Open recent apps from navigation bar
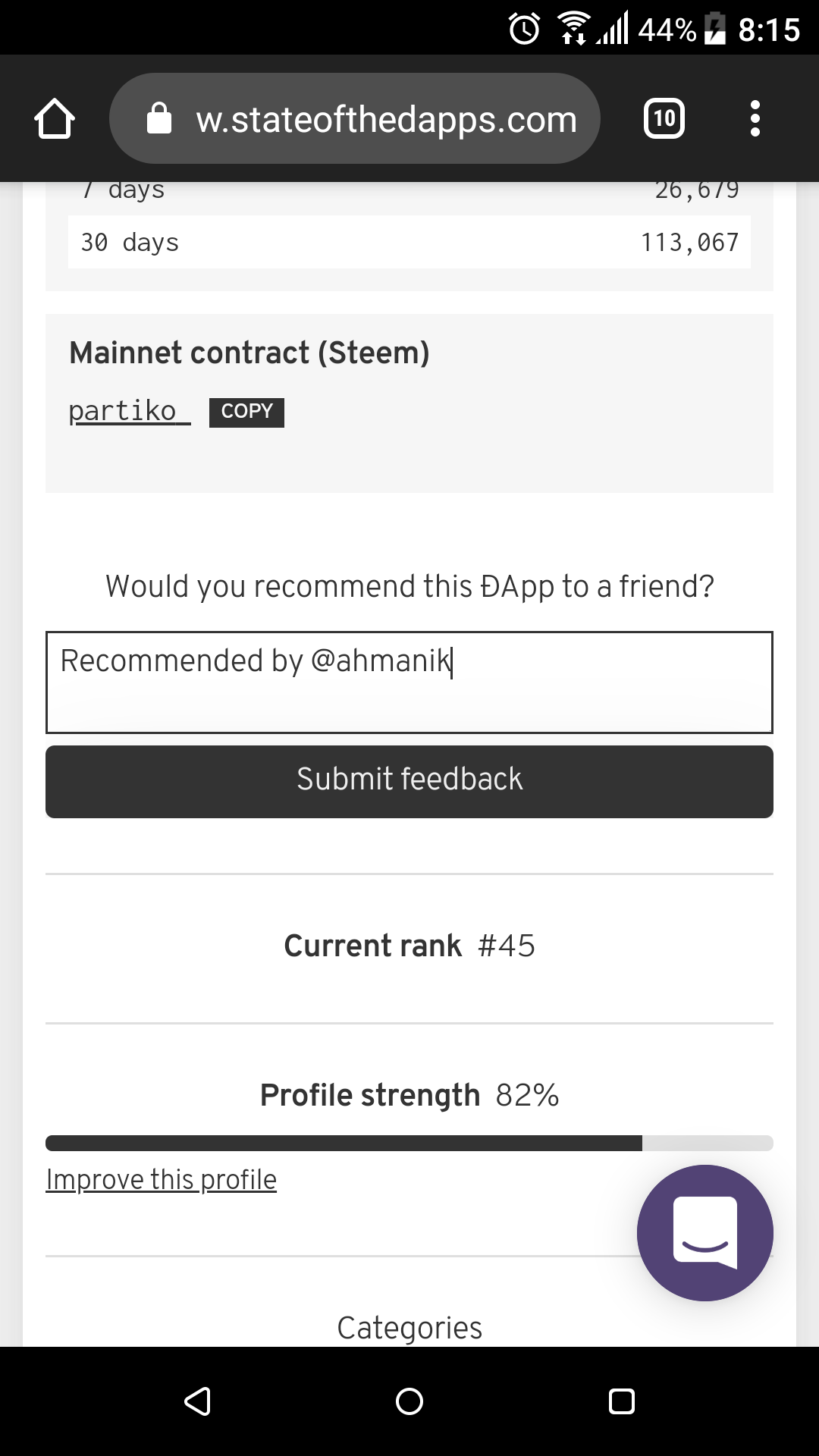The height and width of the screenshot is (1456, 819). pos(622,1401)
